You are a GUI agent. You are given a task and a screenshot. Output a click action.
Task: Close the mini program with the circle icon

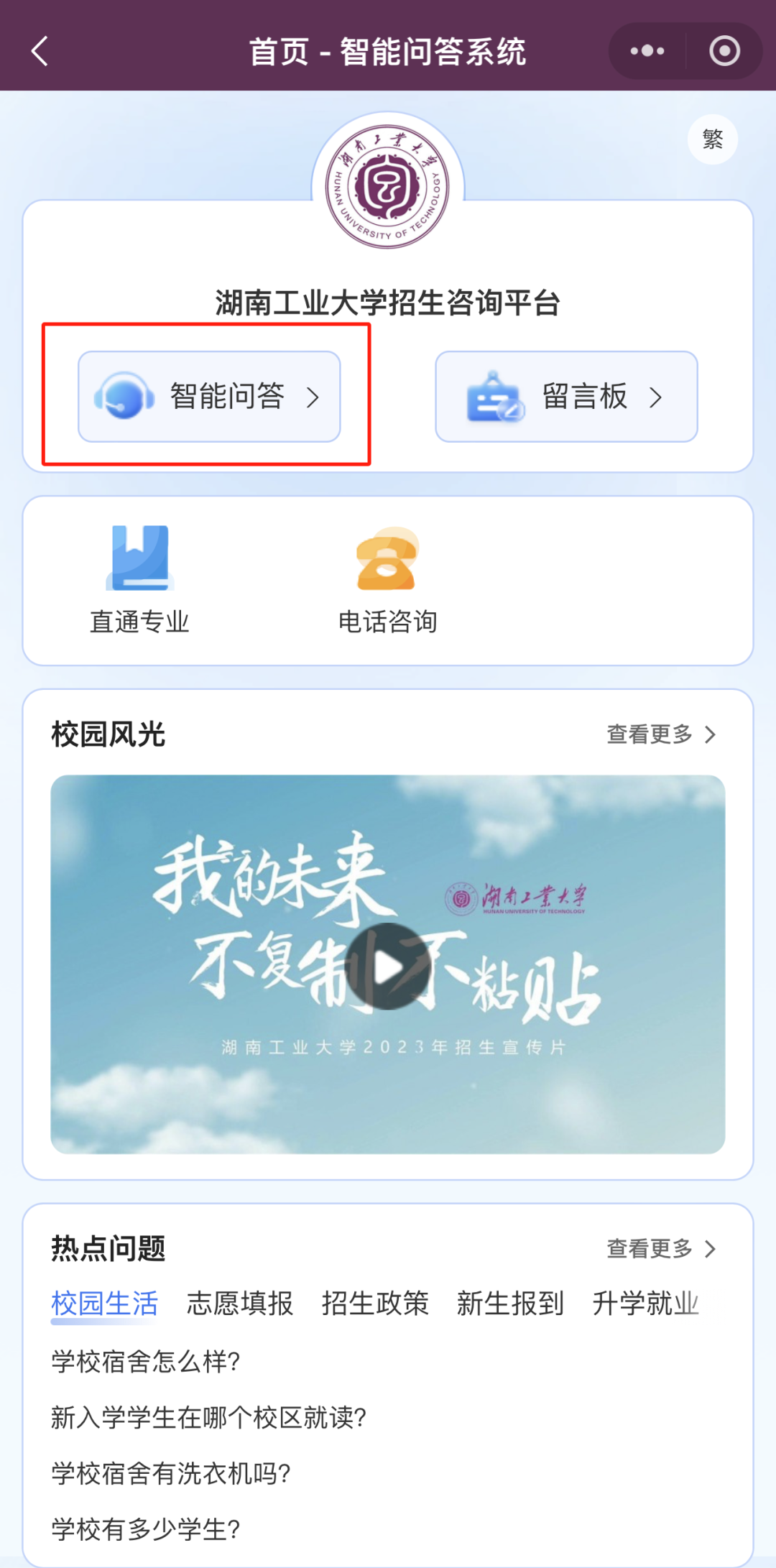point(724,51)
